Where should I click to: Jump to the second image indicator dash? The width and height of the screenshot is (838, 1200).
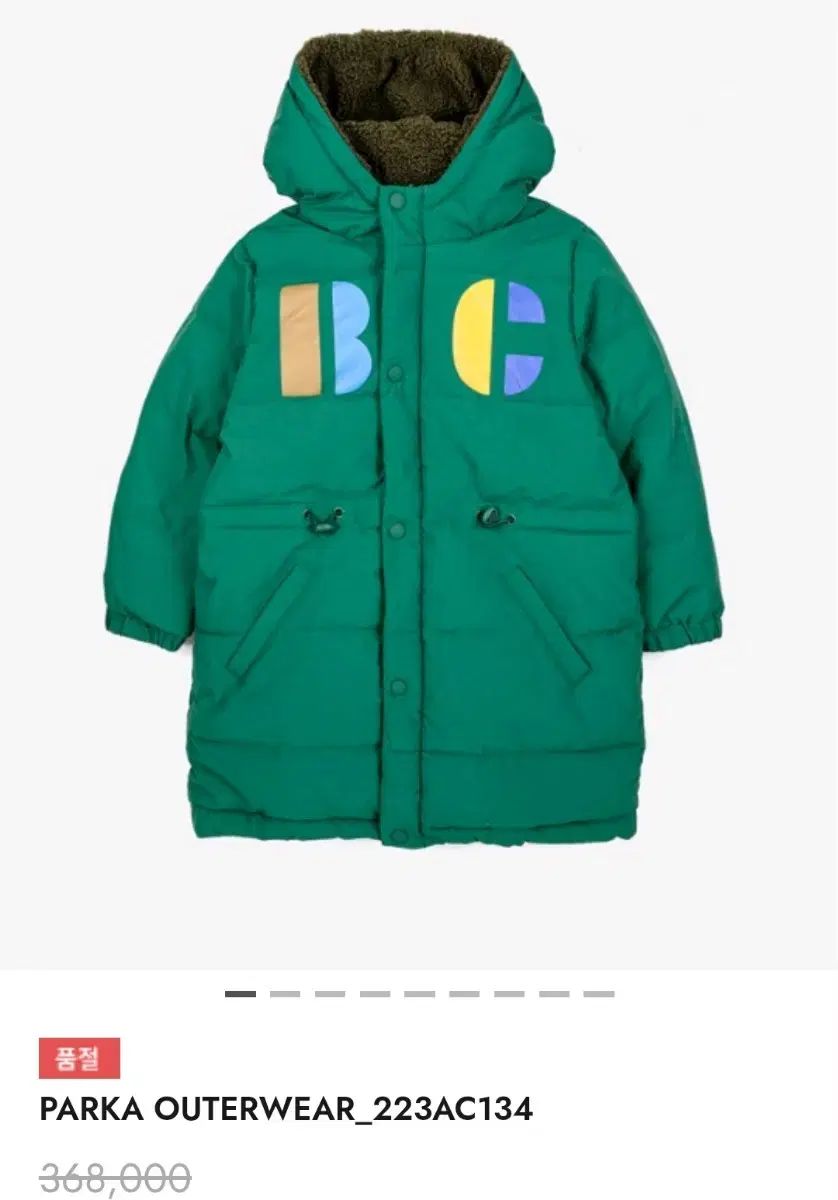pos(285,994)
